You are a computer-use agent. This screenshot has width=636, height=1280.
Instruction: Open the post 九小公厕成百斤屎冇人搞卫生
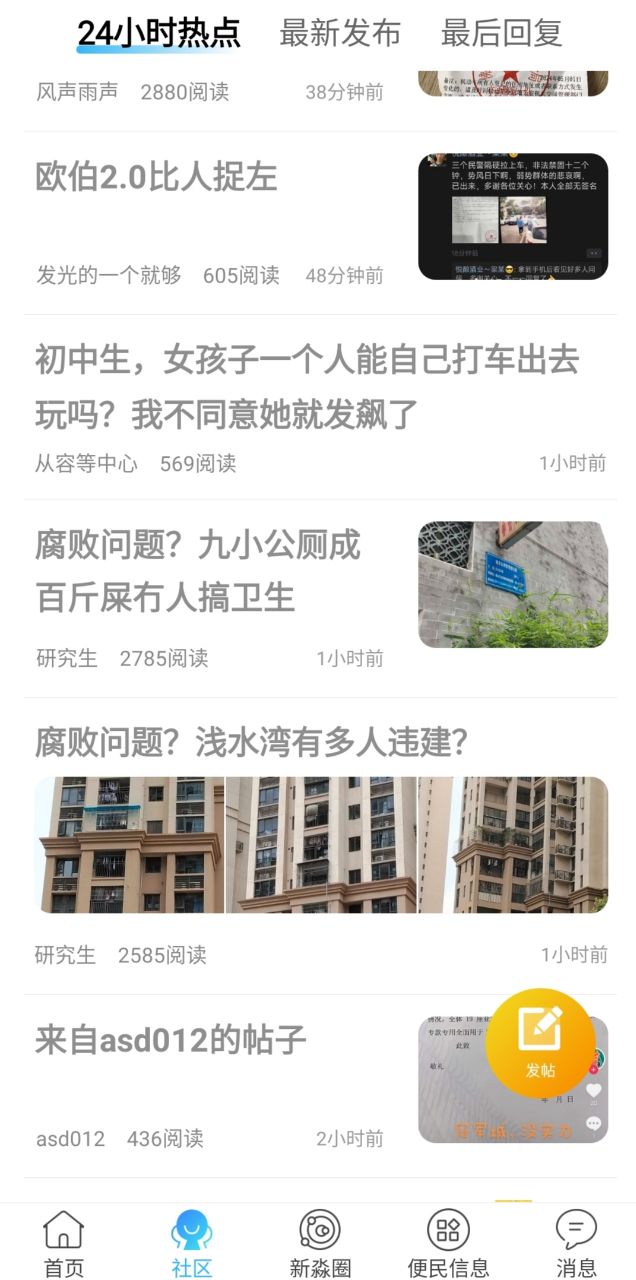(x=198, y=571)
